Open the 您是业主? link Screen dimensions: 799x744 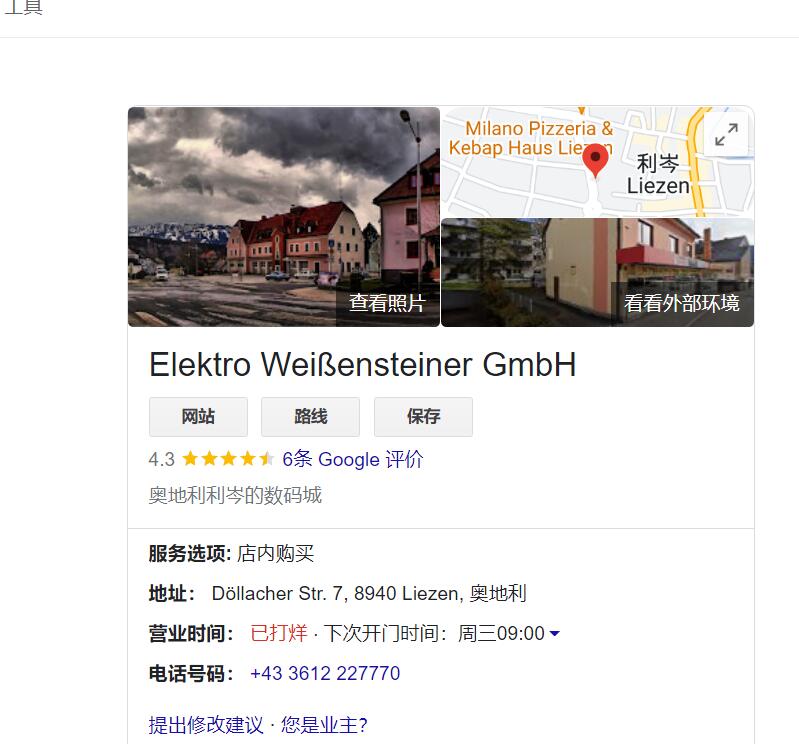(323, 725)
